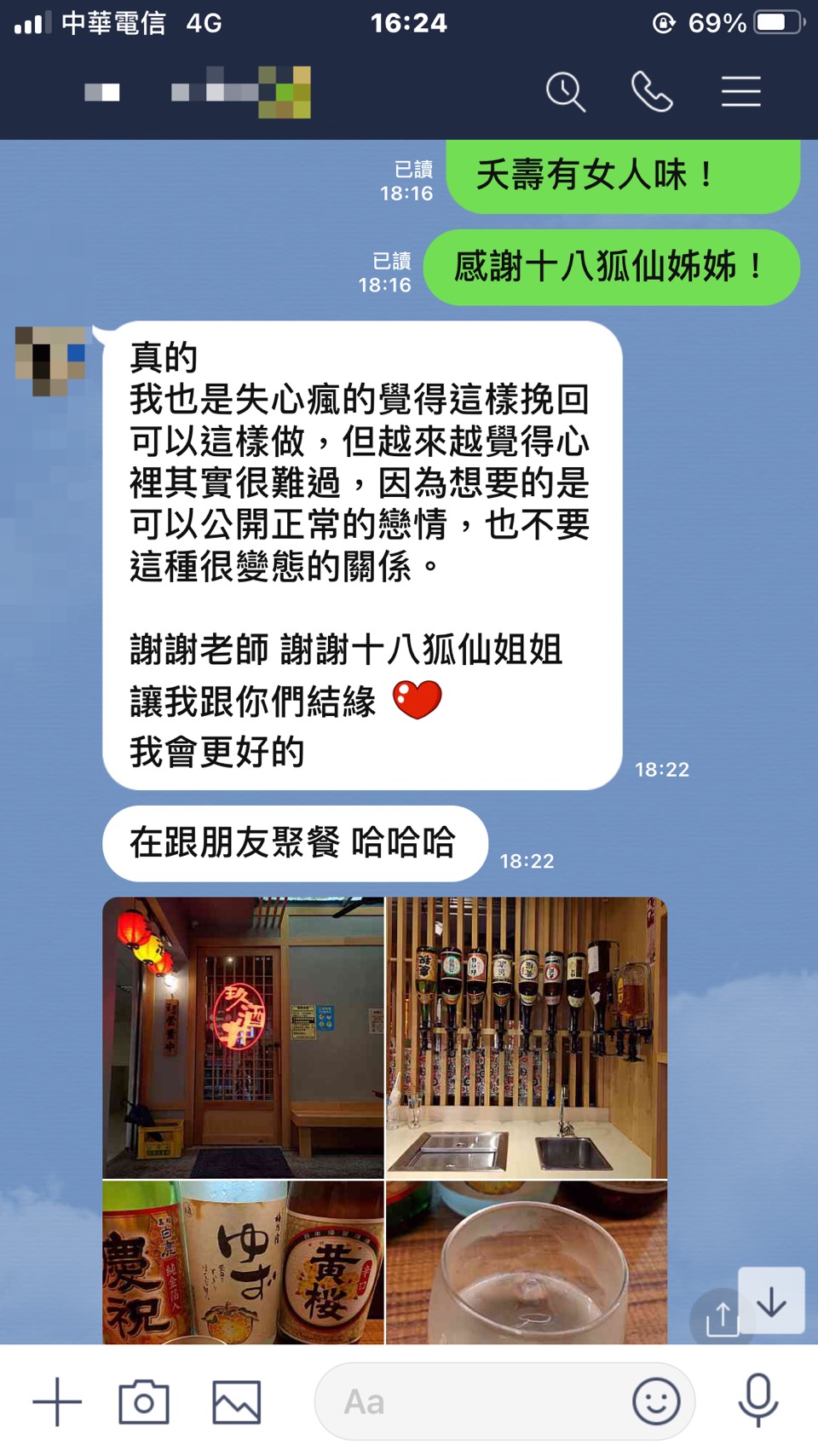Open the sender's profile avatar
The height and width of the screenshot is (1456, 818).
(x=50, y=361)
